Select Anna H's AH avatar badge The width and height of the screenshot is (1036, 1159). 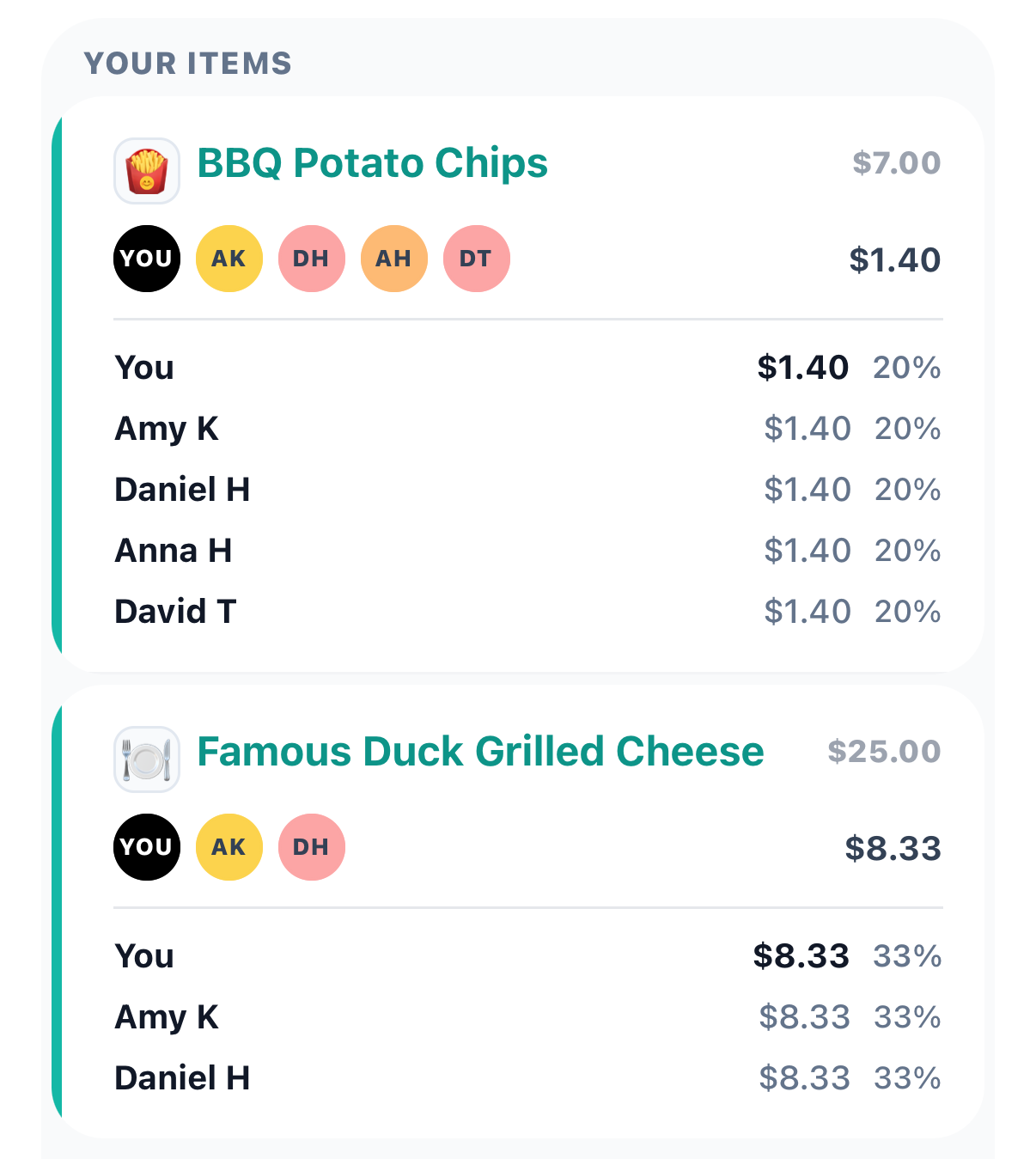click(393, 258)
